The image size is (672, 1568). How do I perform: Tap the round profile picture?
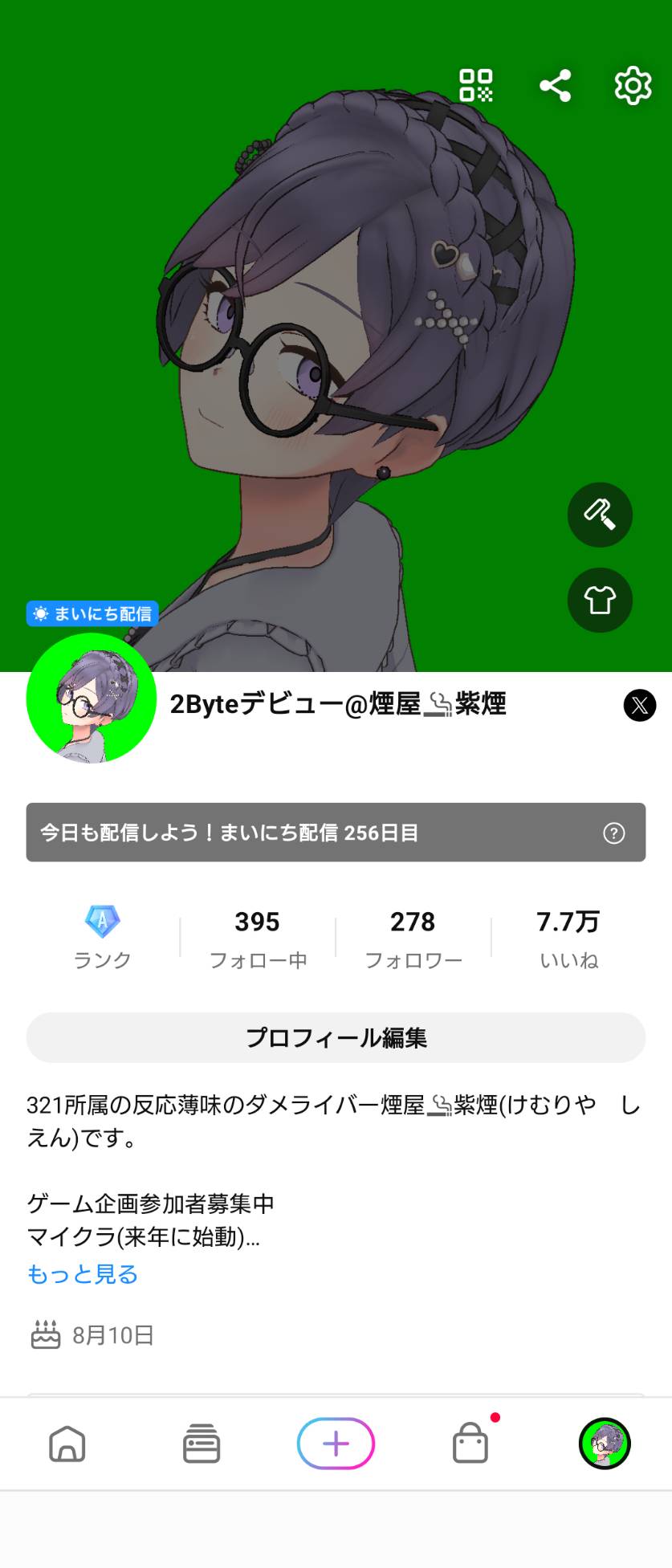pos(91,698)
